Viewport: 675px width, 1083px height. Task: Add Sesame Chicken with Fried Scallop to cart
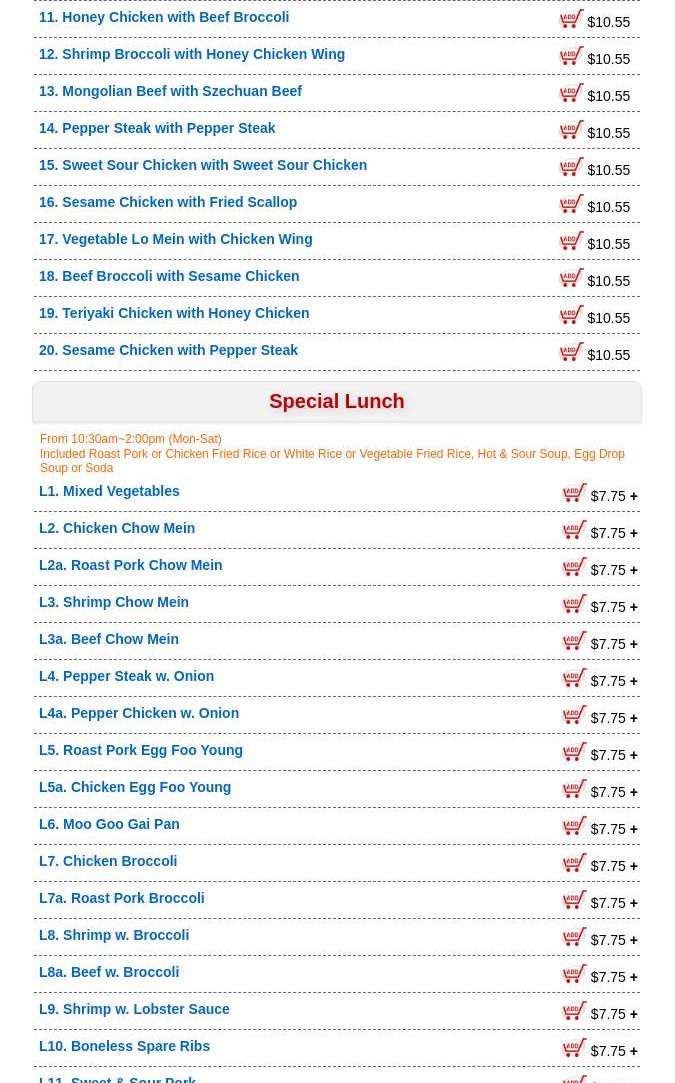point(571,204)
